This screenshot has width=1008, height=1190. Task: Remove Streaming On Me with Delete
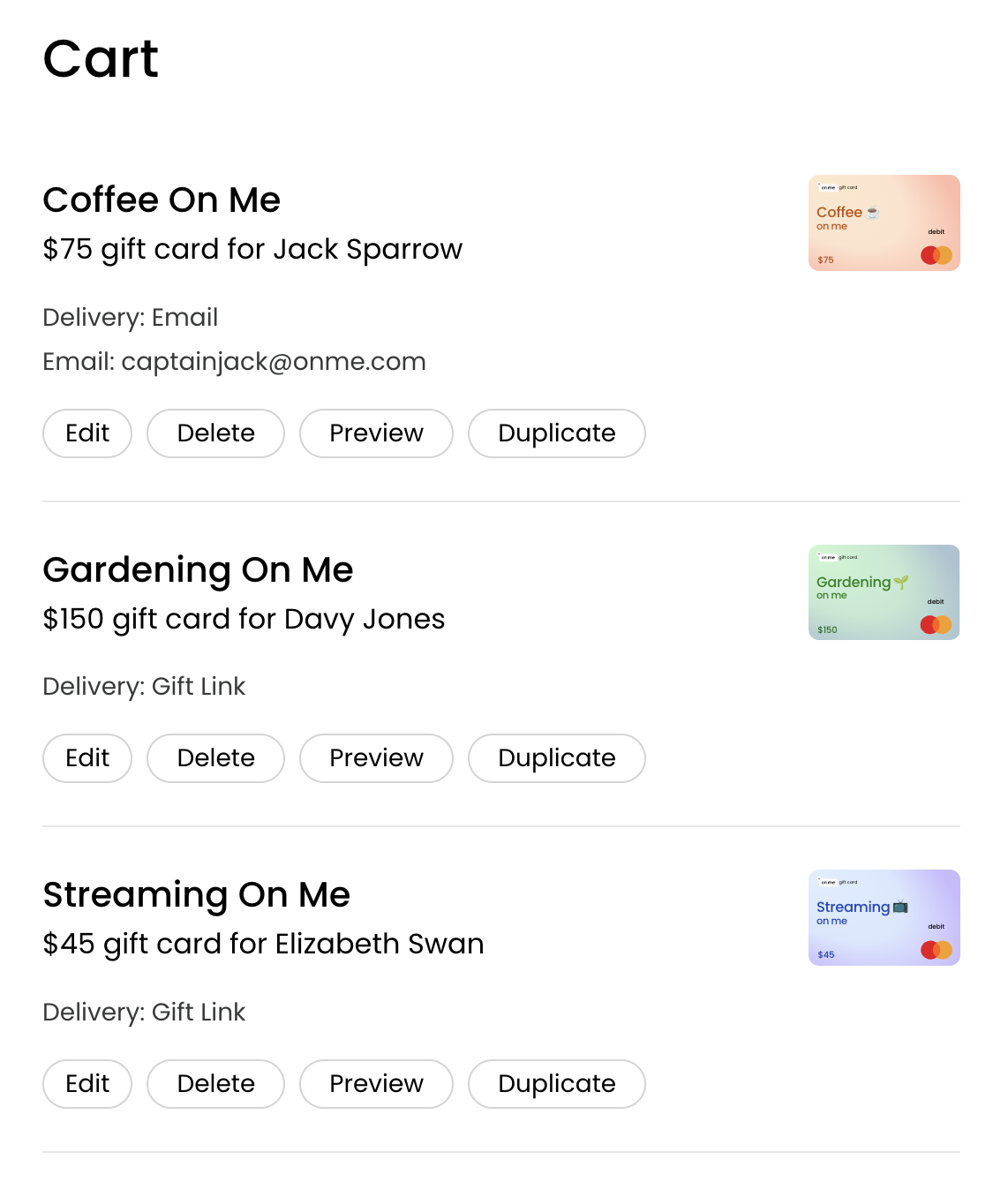click(x=215, y=1084)
